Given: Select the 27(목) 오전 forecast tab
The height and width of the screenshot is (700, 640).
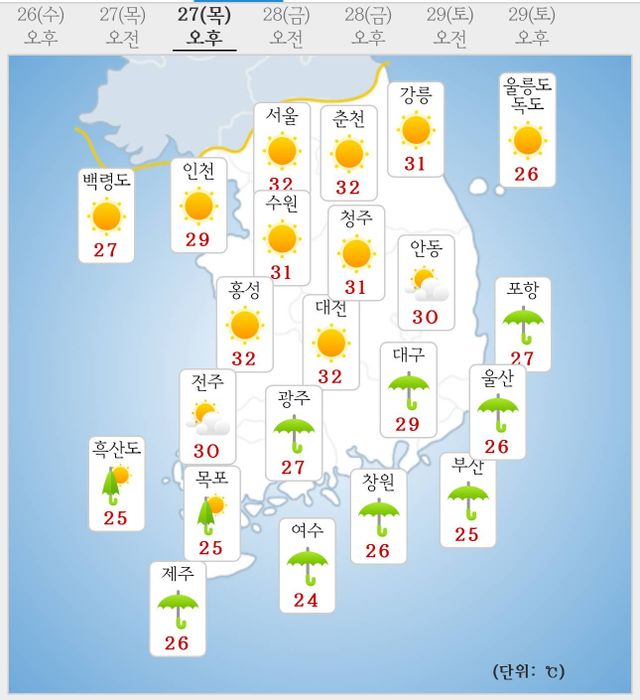Looking at the screenshot, I should [x=123, y=26].
